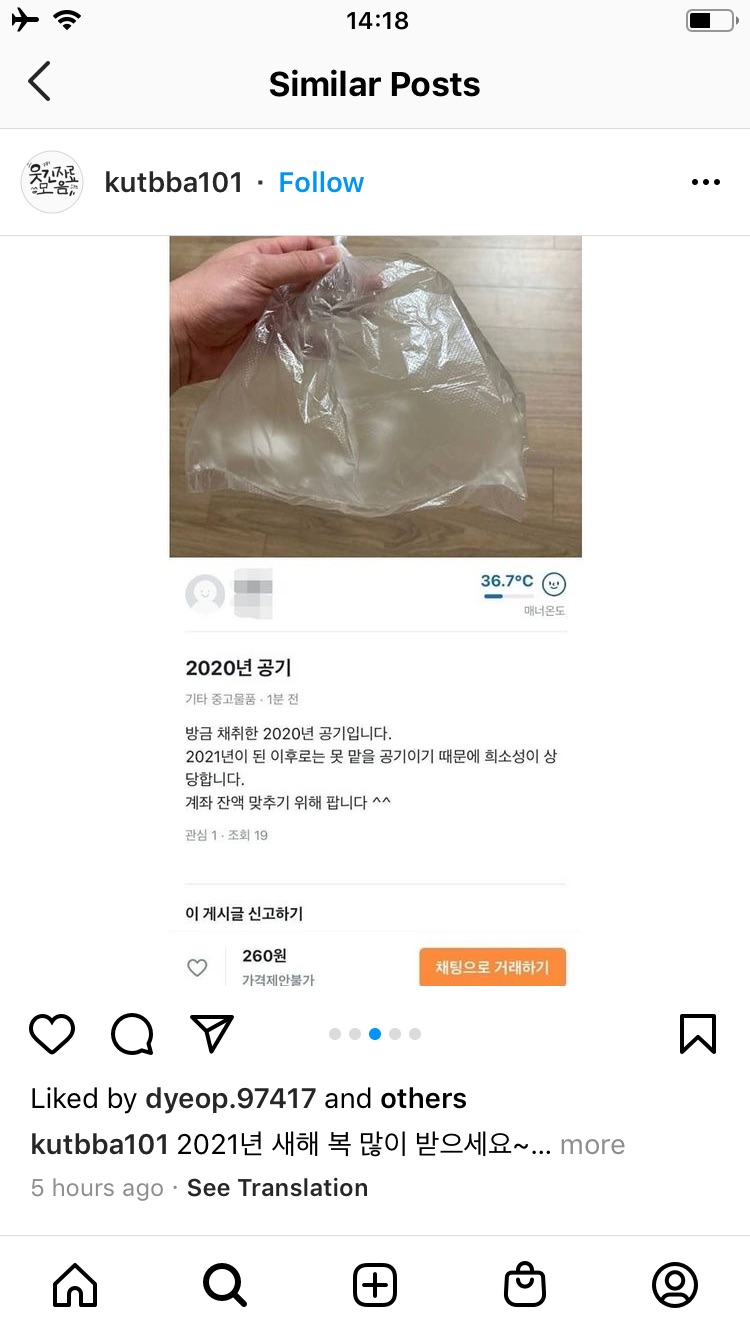
Task: Go to your Profile tab
Action: click(675, 1285)
